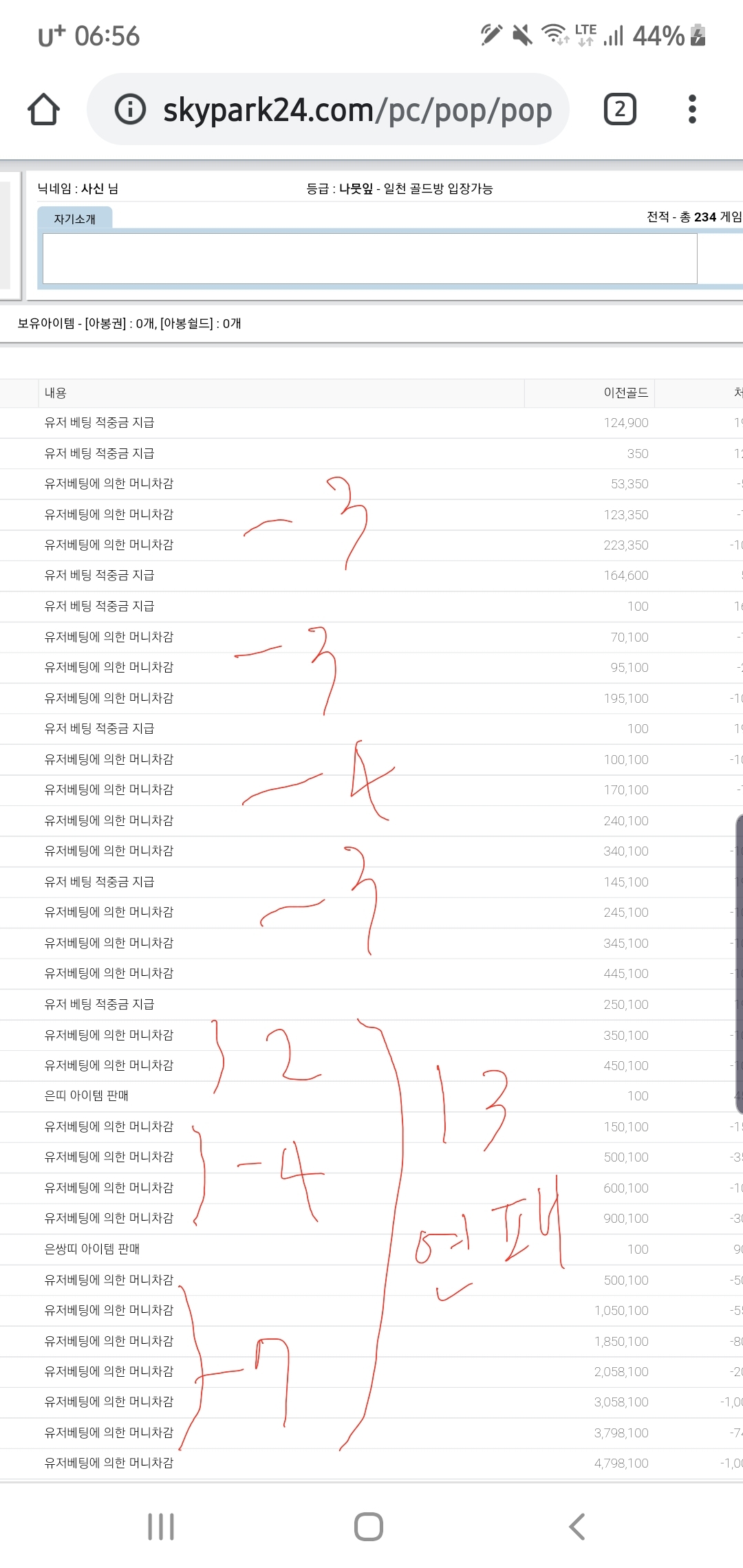
Task: Tap the browser home icon
Action: coord(43,109)
